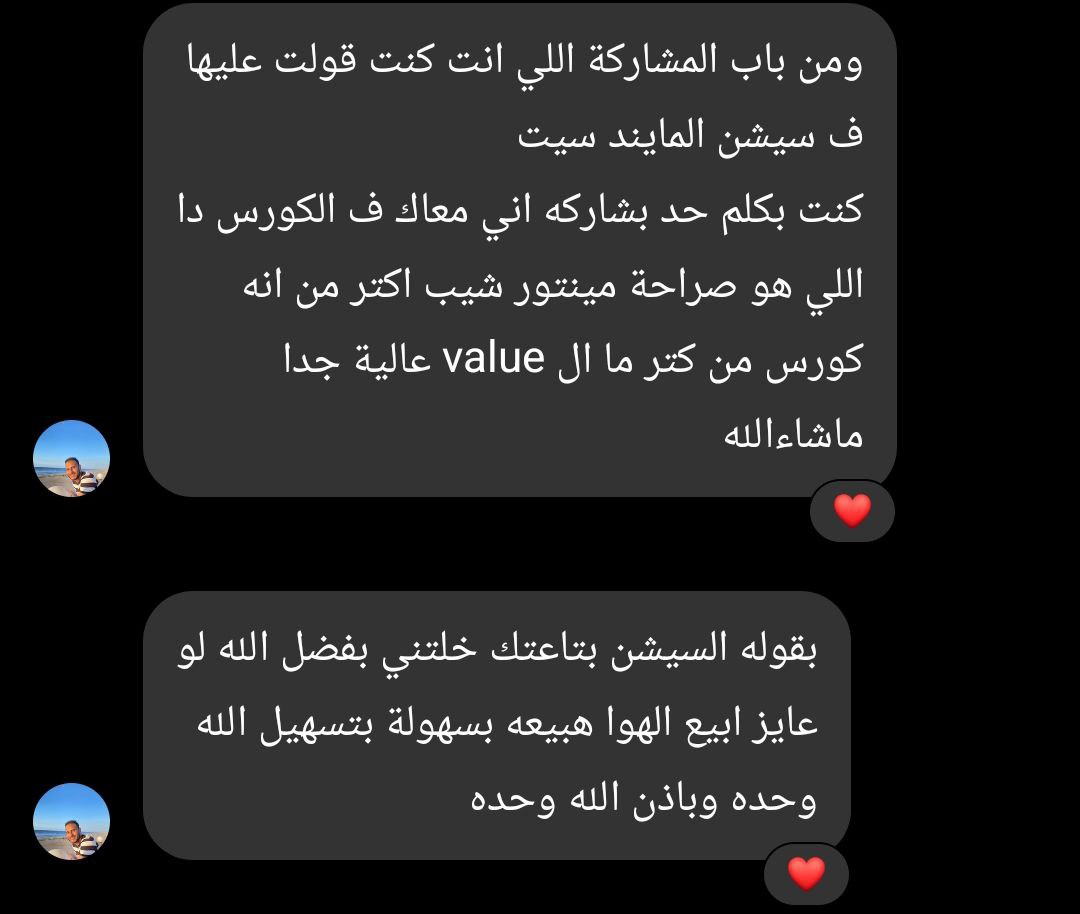Tap heart reaction under the 'وباذن الله وحده' message

coord(806,874)
